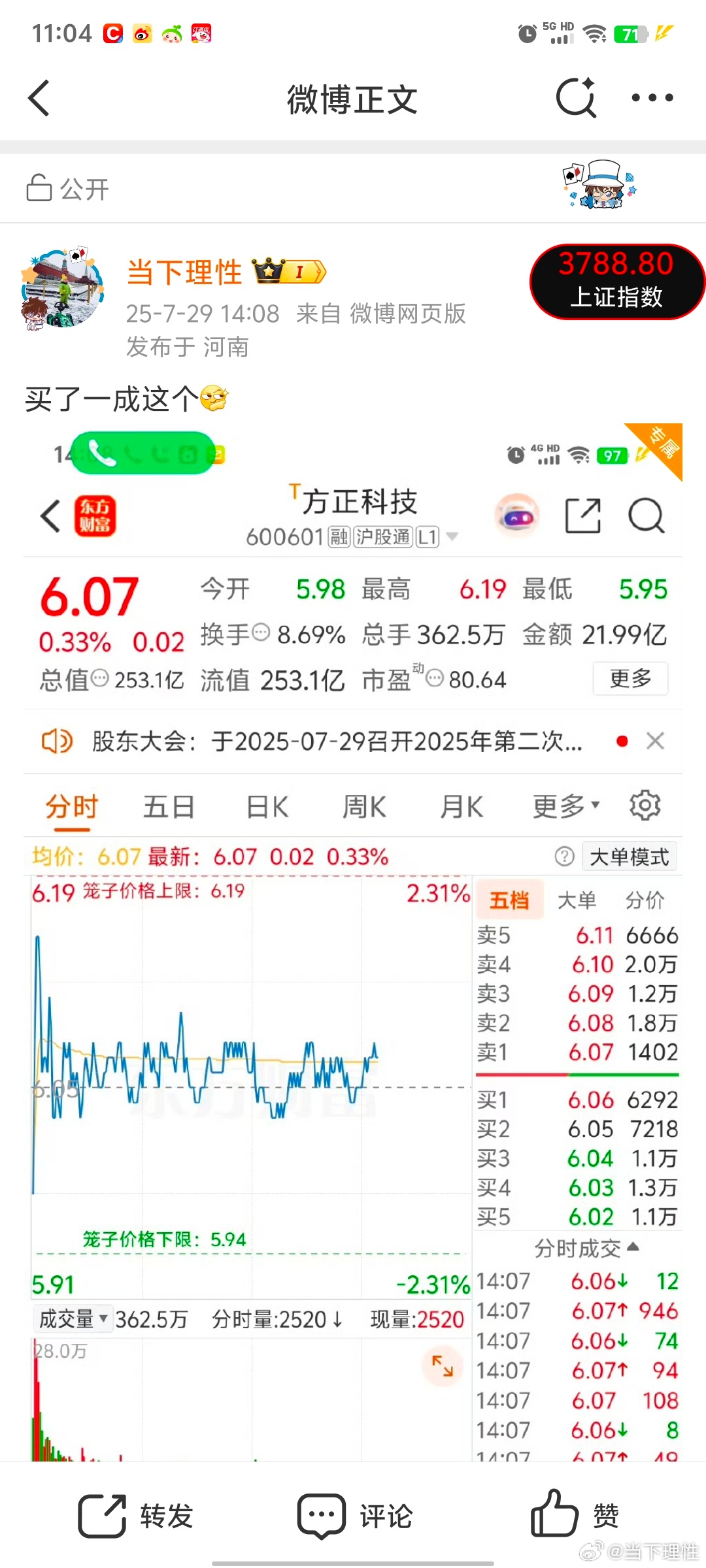
Task: Open the 公开 visibility setting
Action: point(67,189)
